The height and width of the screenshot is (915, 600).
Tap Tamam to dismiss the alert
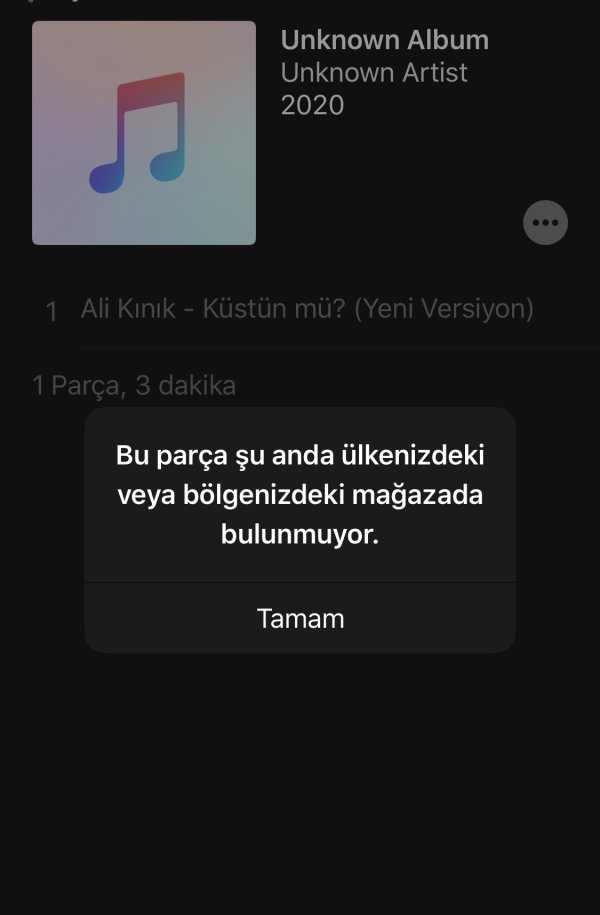[x=300, y=618]
